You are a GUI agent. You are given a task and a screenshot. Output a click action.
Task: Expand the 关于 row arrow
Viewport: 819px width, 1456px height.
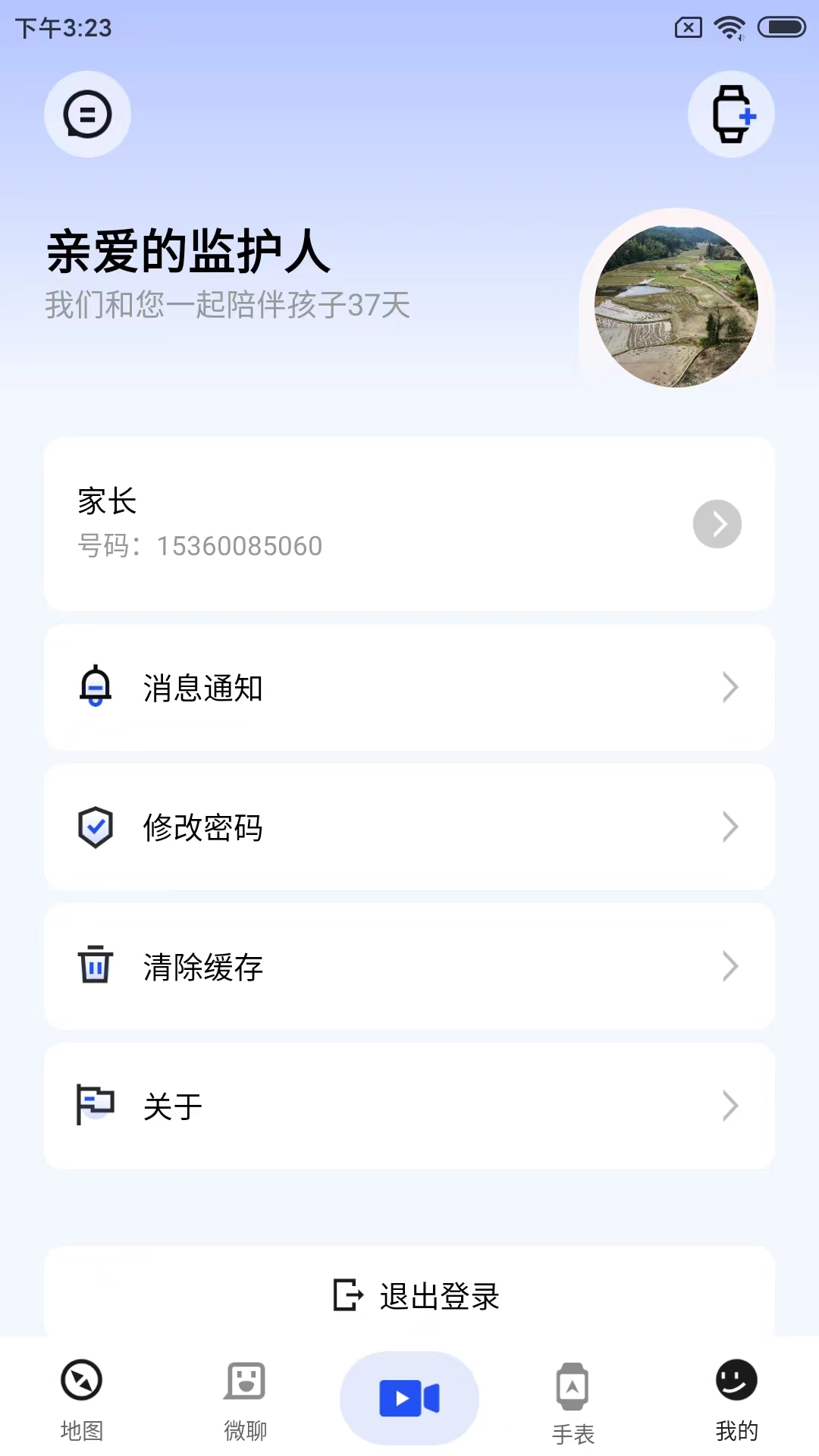(730, 1106)
